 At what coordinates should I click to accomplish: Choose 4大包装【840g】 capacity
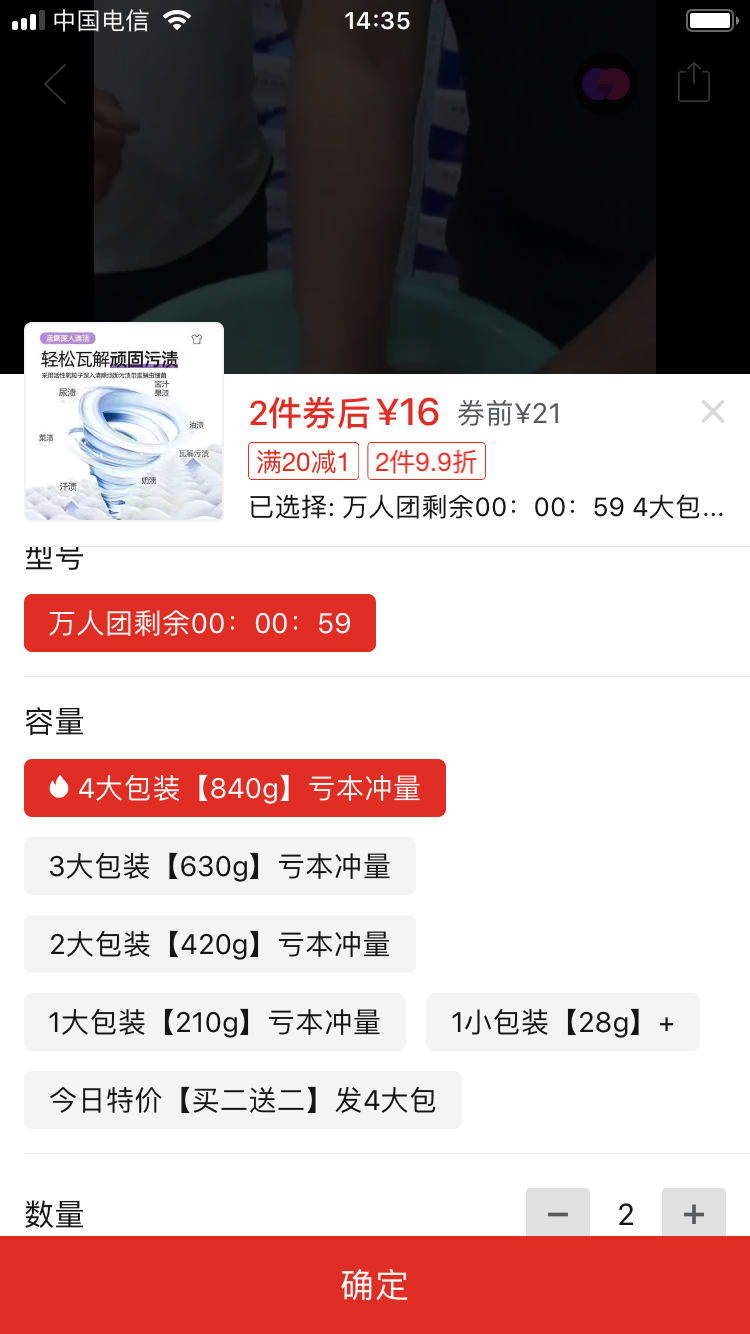235,788
